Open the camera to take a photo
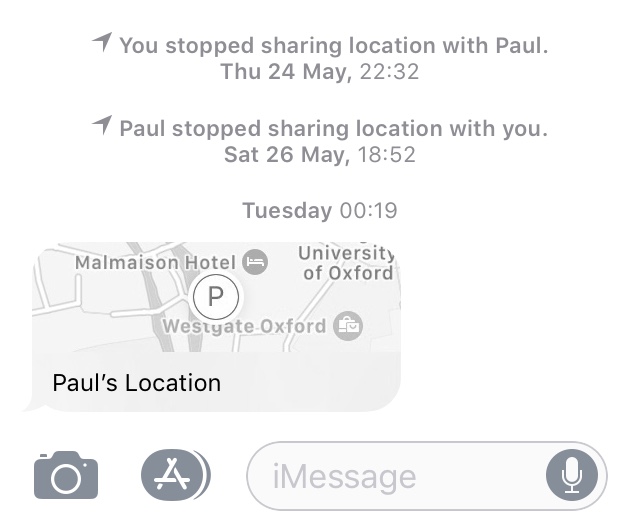Viewport: 640px width, 513px height. point(66,475)
